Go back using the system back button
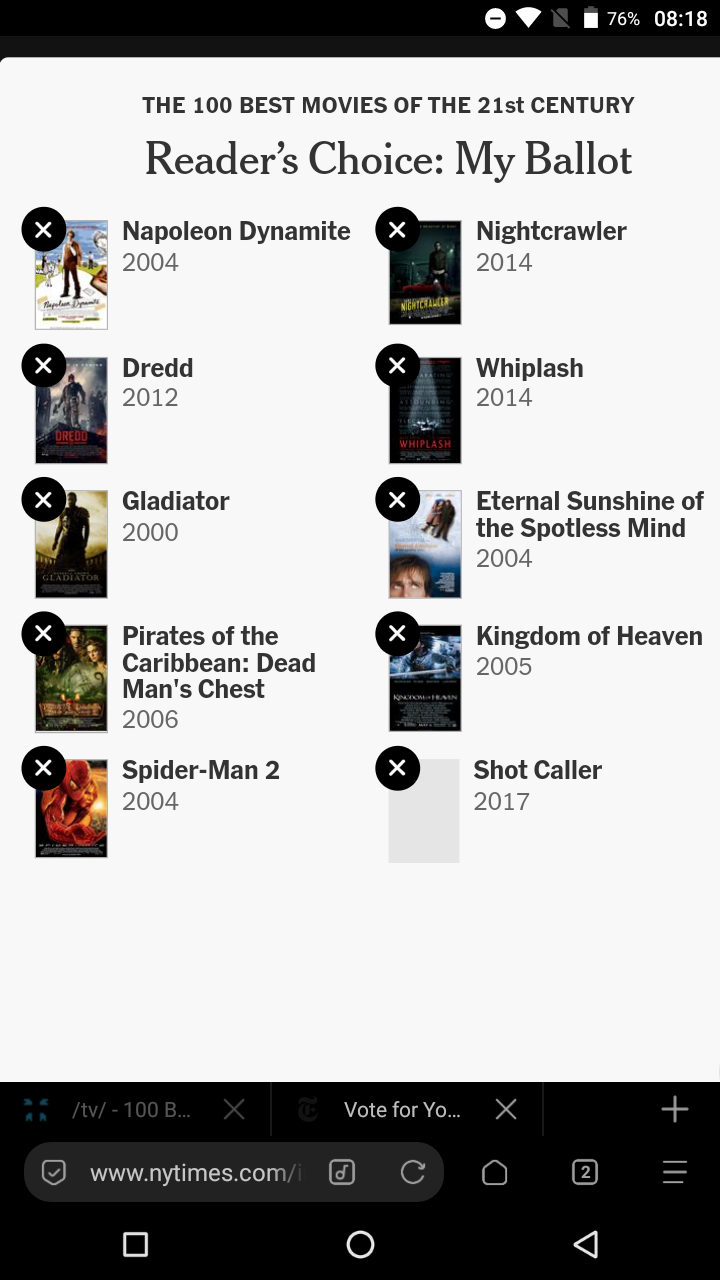 [x=586, y=1244]
